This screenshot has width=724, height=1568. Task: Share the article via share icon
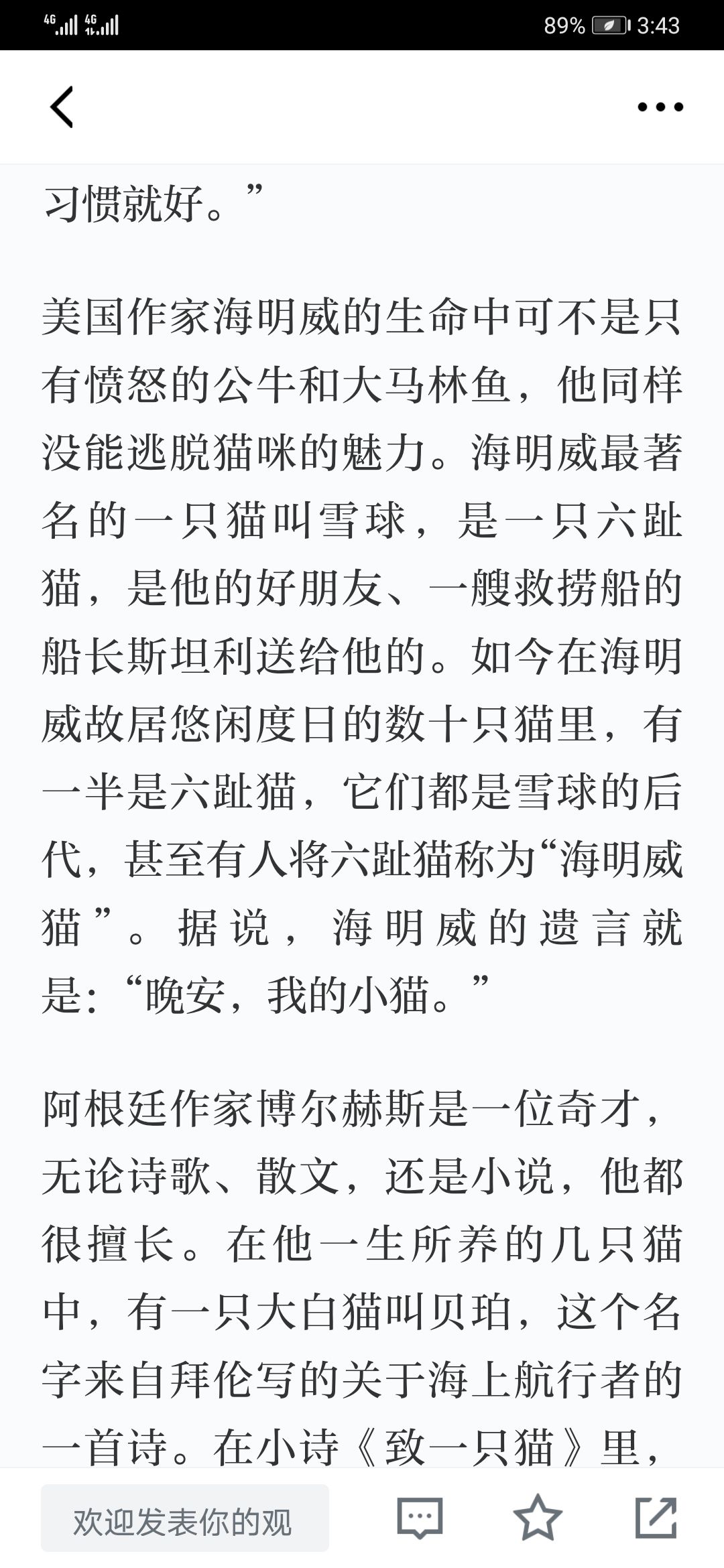[x=656, y=1517]
